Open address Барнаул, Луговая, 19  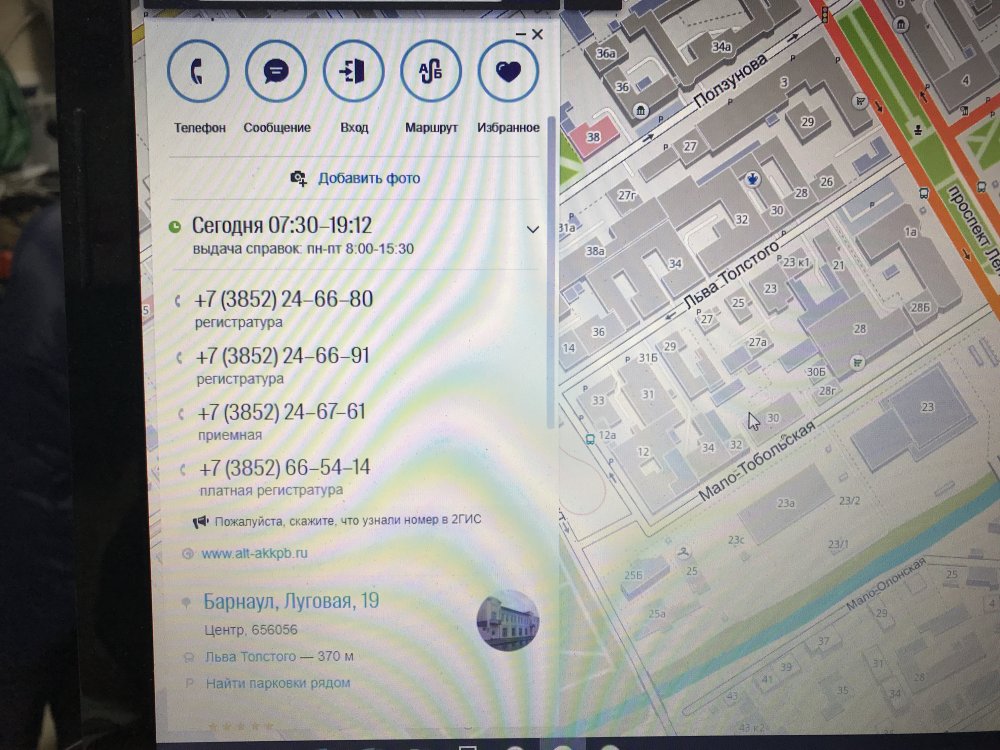click(x=291, y=601)
